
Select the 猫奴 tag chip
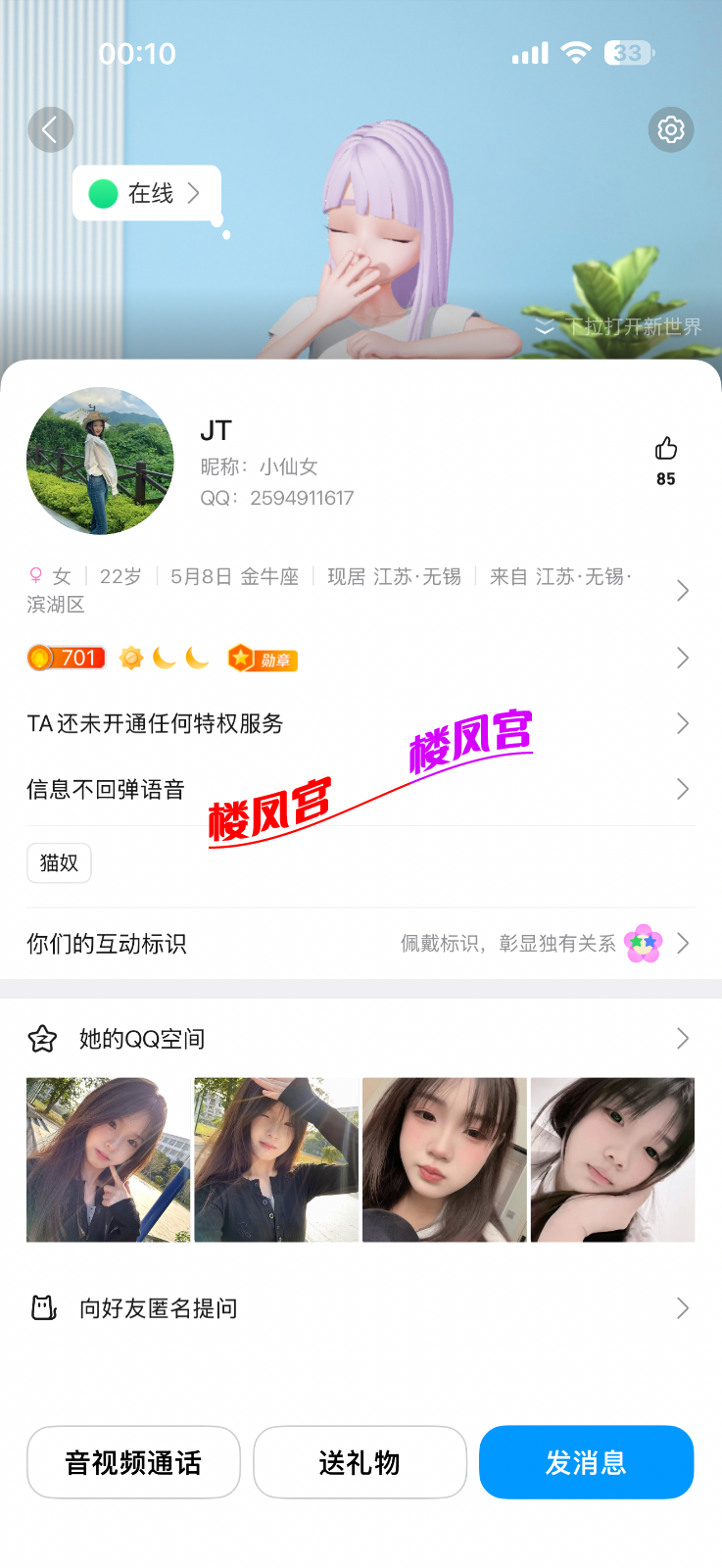(x=59, y=863)
